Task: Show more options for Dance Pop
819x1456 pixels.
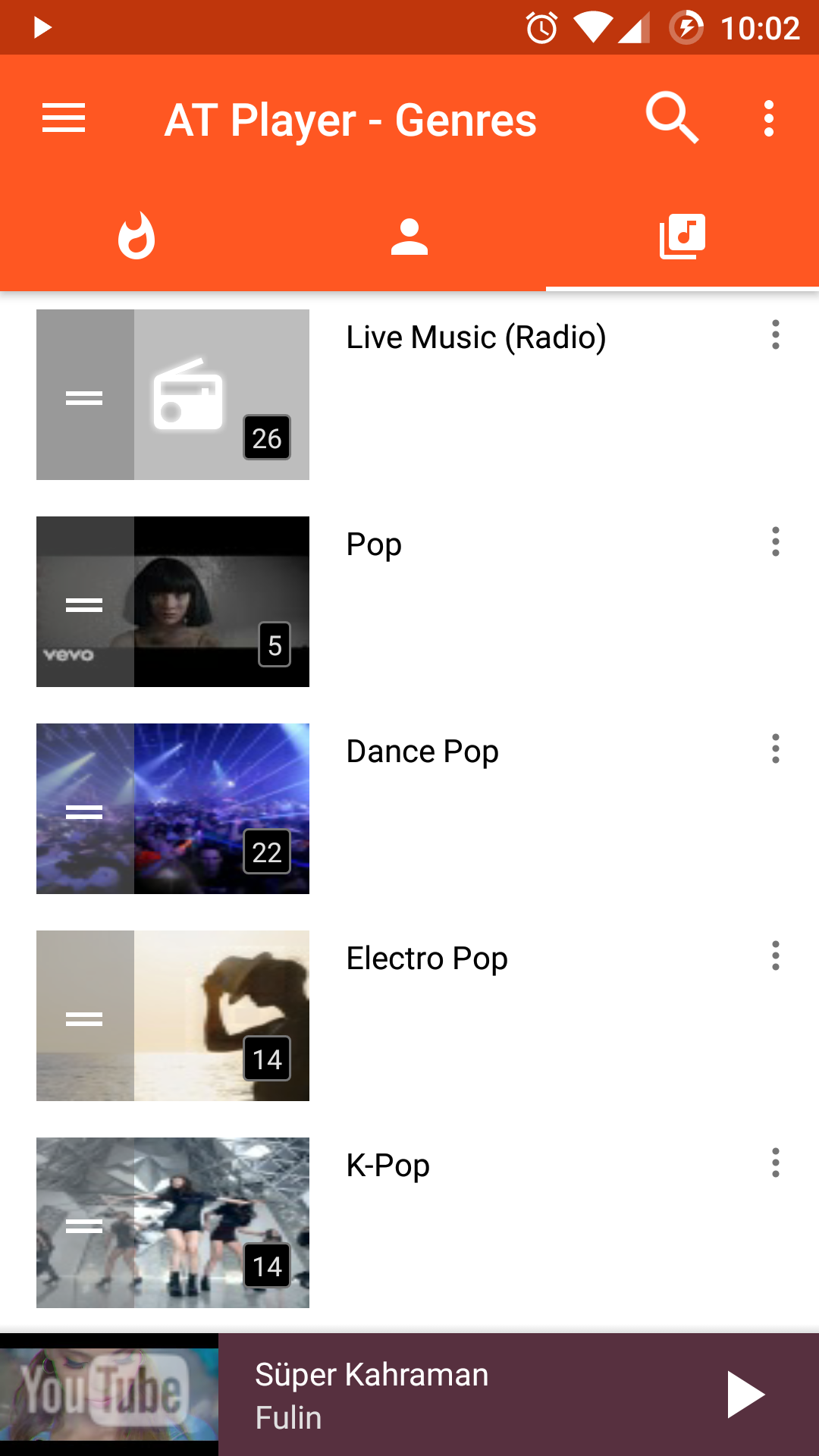Action: tap(775, 749)
